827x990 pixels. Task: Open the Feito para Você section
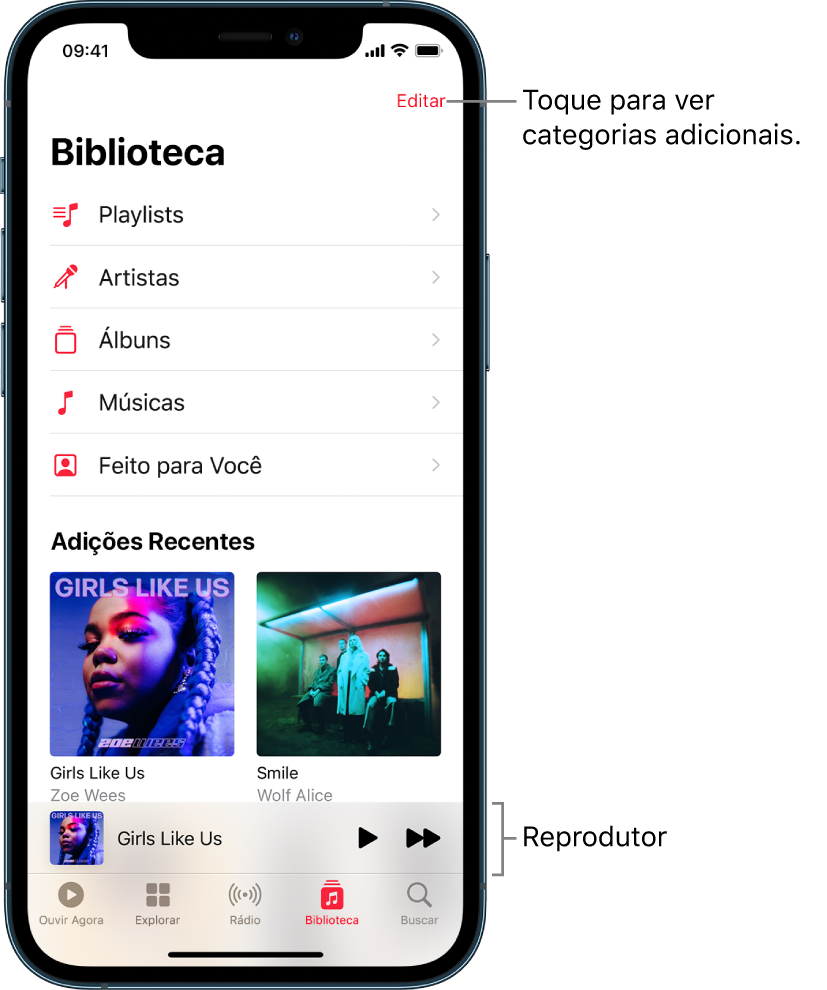click(178, 465)
